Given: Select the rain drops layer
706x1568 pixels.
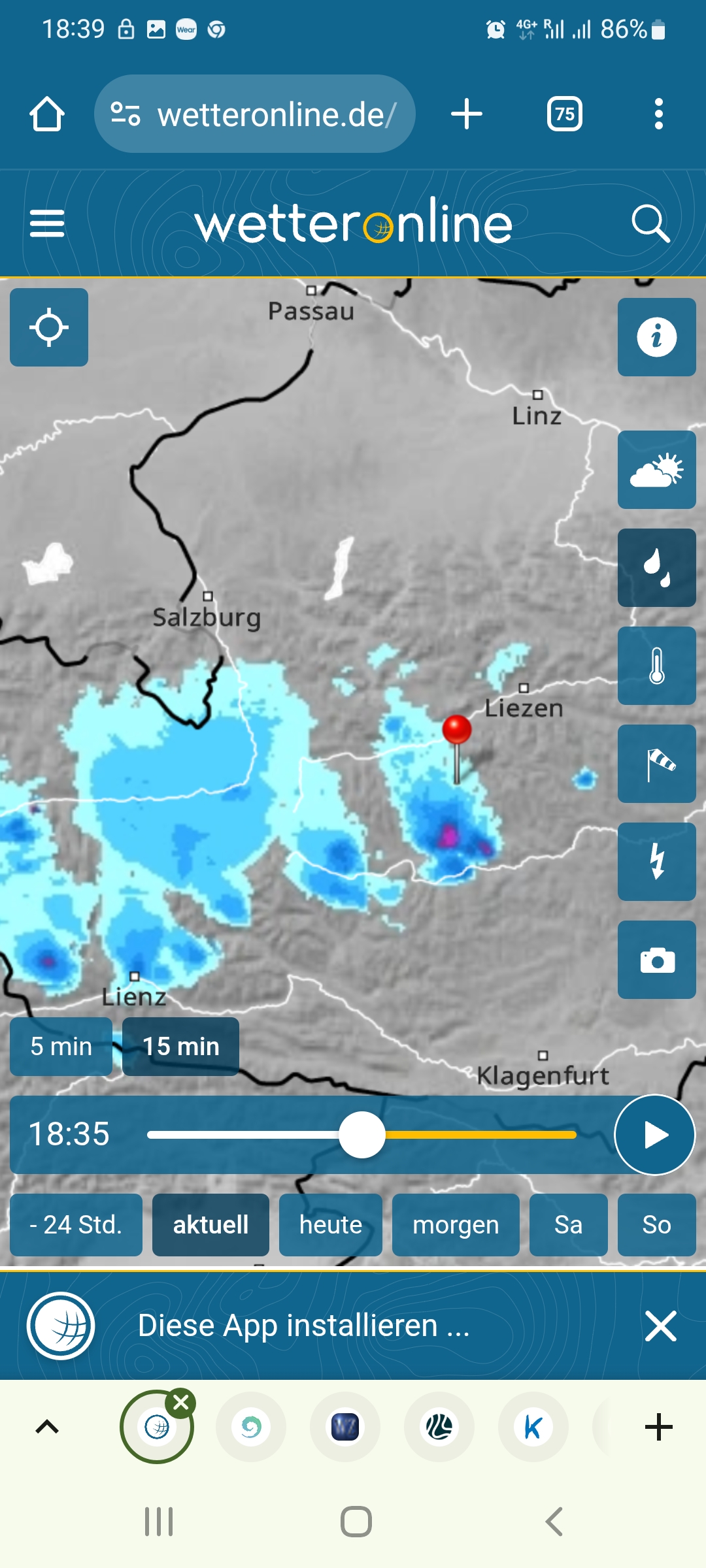Looking at the screenshot, I should 656,568.
